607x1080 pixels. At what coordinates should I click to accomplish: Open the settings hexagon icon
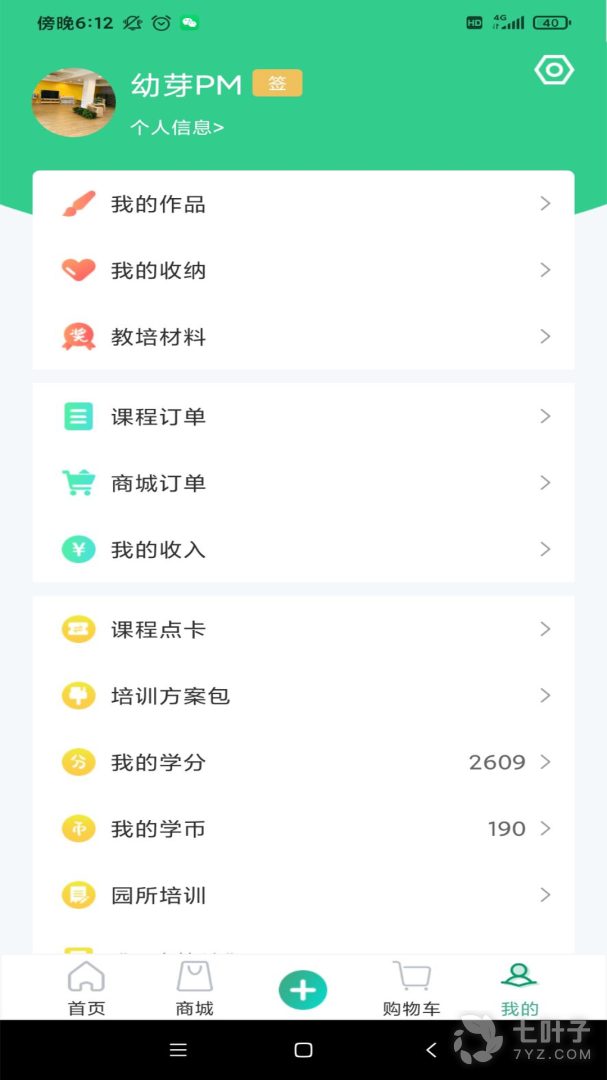(554, 70)
